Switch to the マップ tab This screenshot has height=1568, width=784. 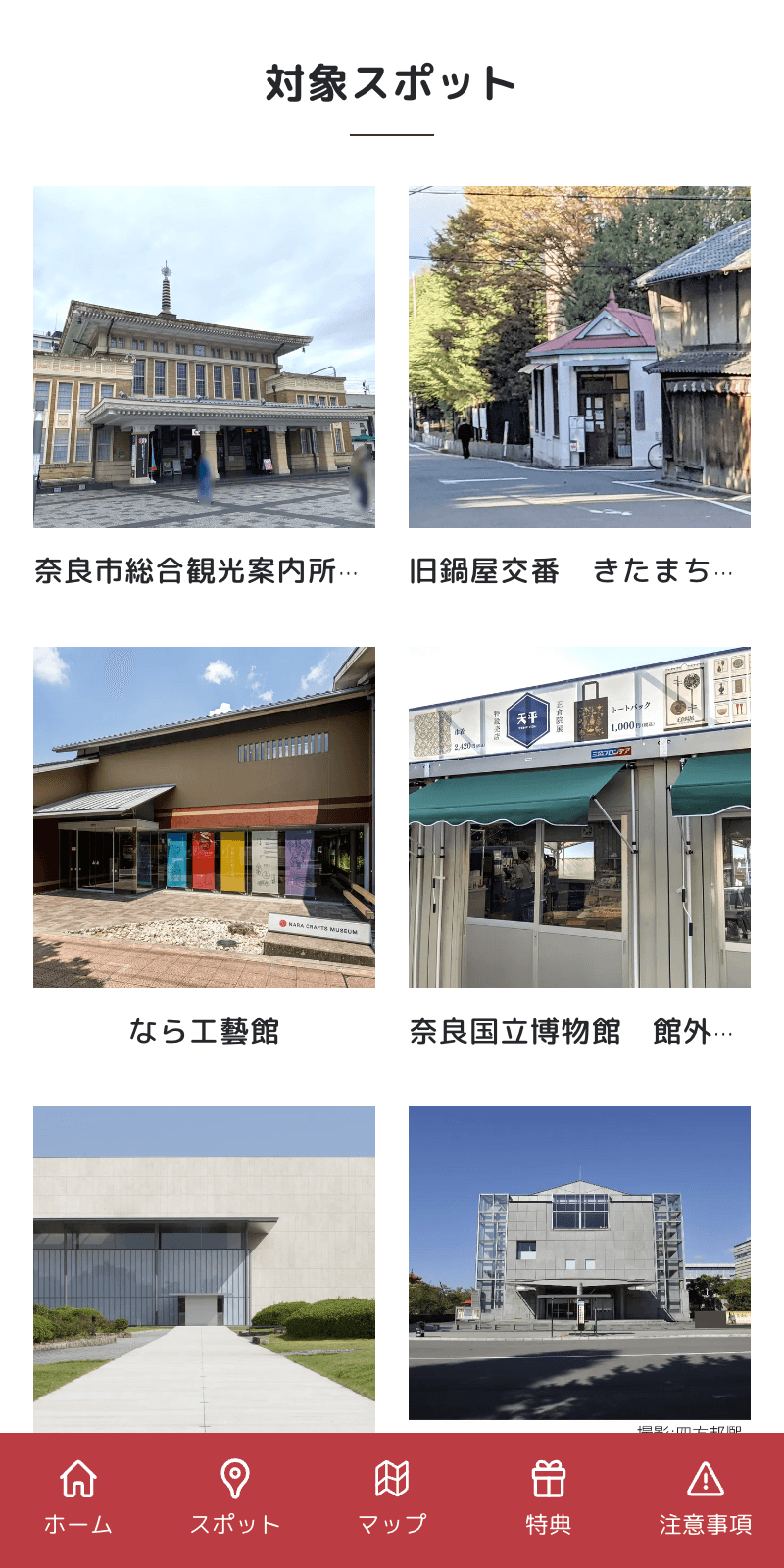(x=392, y=1497)
